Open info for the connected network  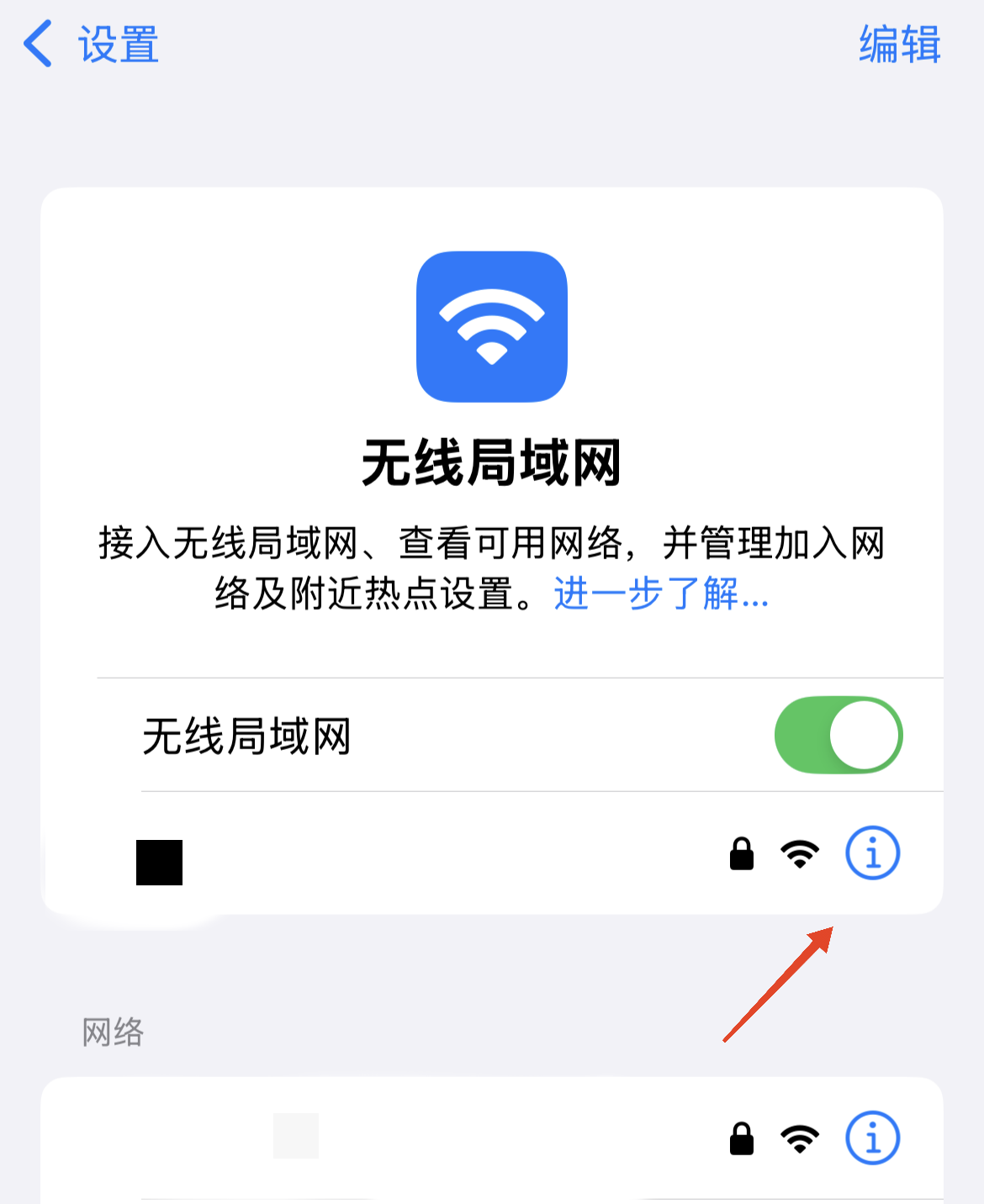click(x=872, y=853)
